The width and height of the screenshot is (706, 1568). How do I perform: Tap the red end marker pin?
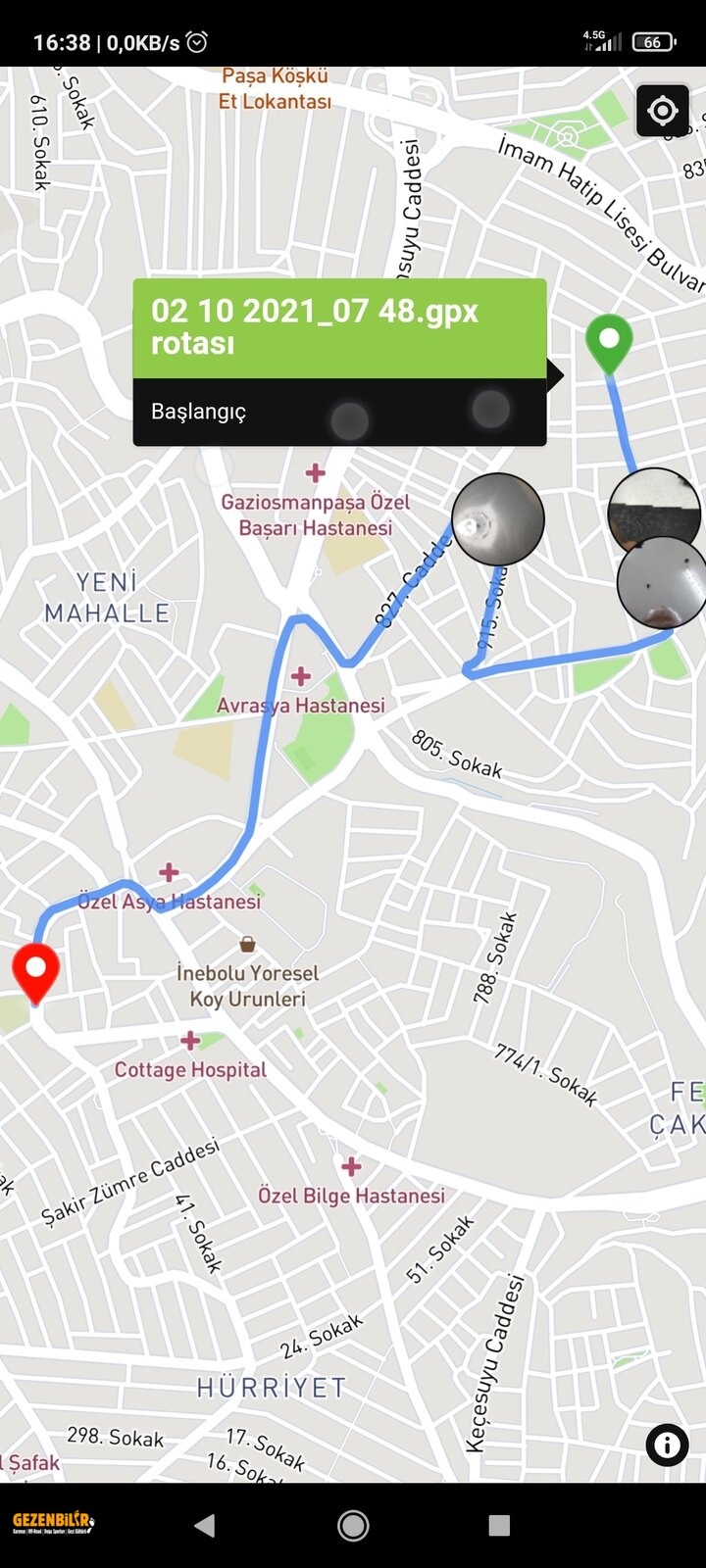(36, 971)
